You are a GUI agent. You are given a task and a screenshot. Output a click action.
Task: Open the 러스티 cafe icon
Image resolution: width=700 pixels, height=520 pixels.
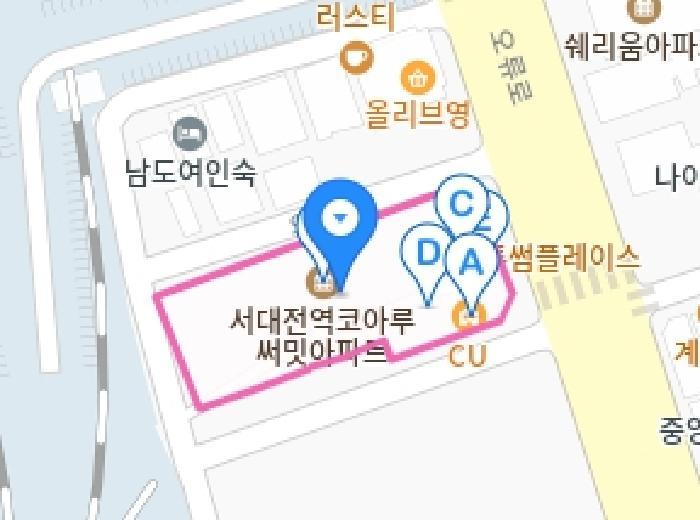[x=356, y=58]
